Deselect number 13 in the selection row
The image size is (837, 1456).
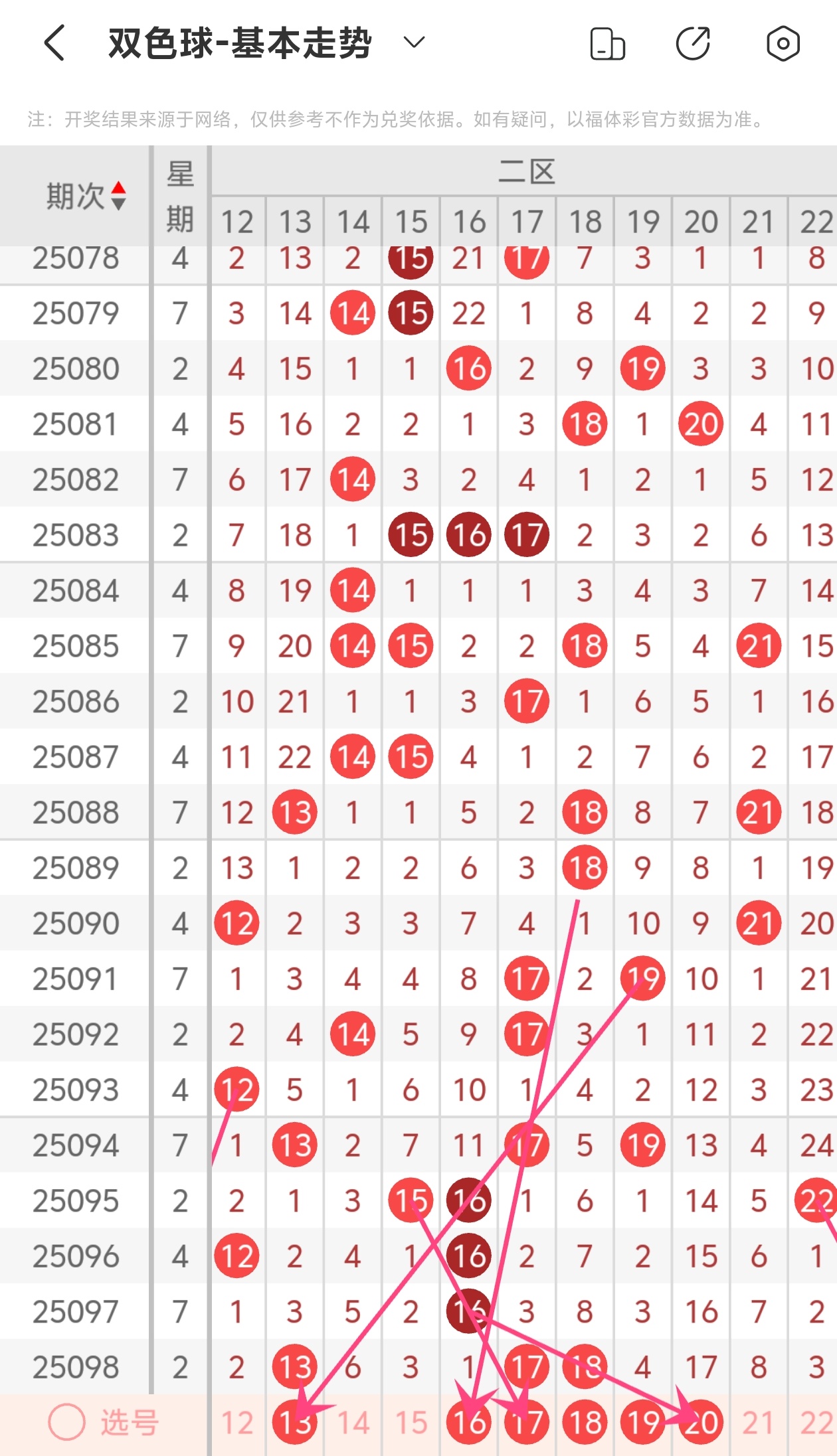295,1423
